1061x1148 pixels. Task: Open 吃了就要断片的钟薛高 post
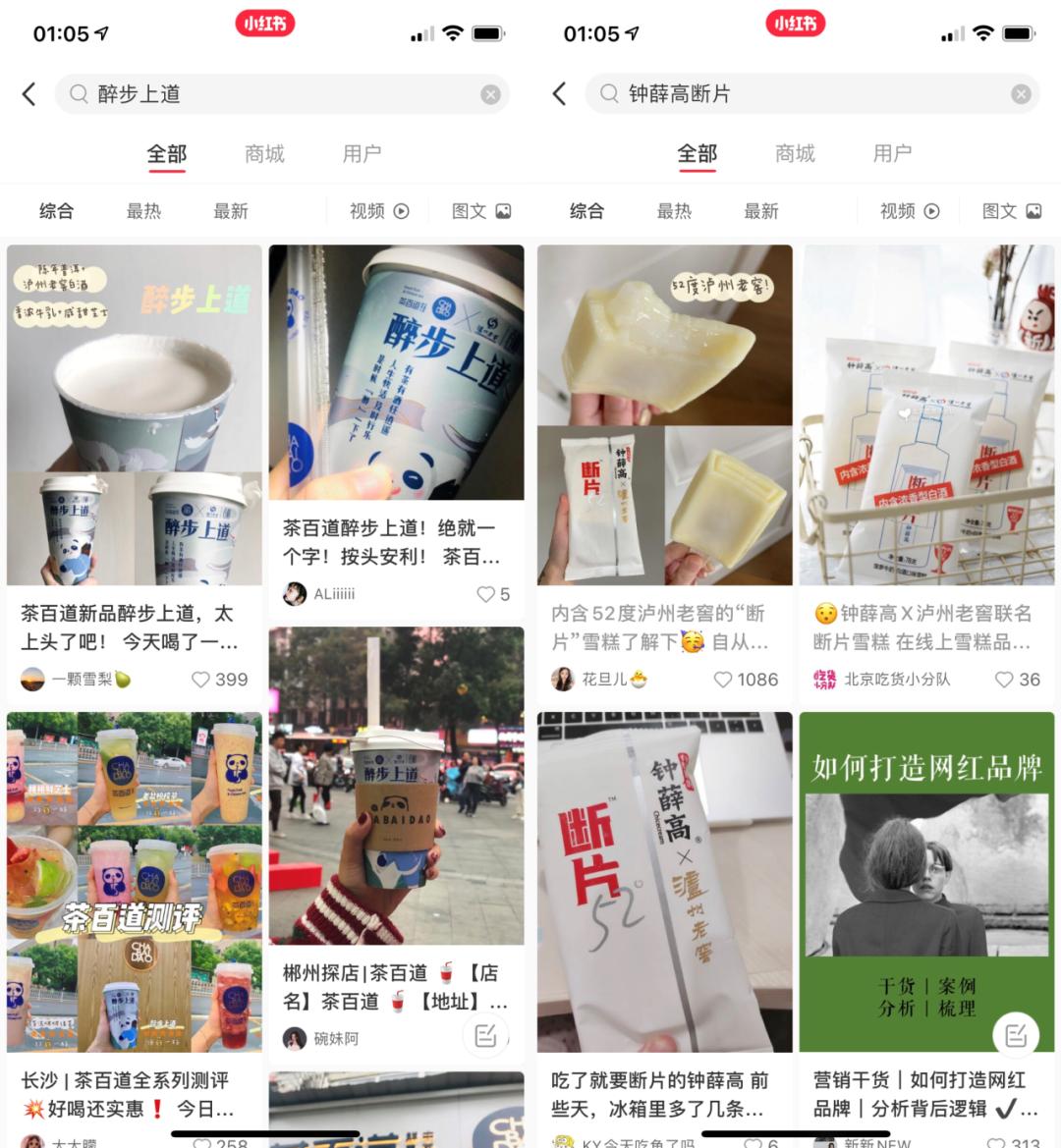[x=665, y=884]
